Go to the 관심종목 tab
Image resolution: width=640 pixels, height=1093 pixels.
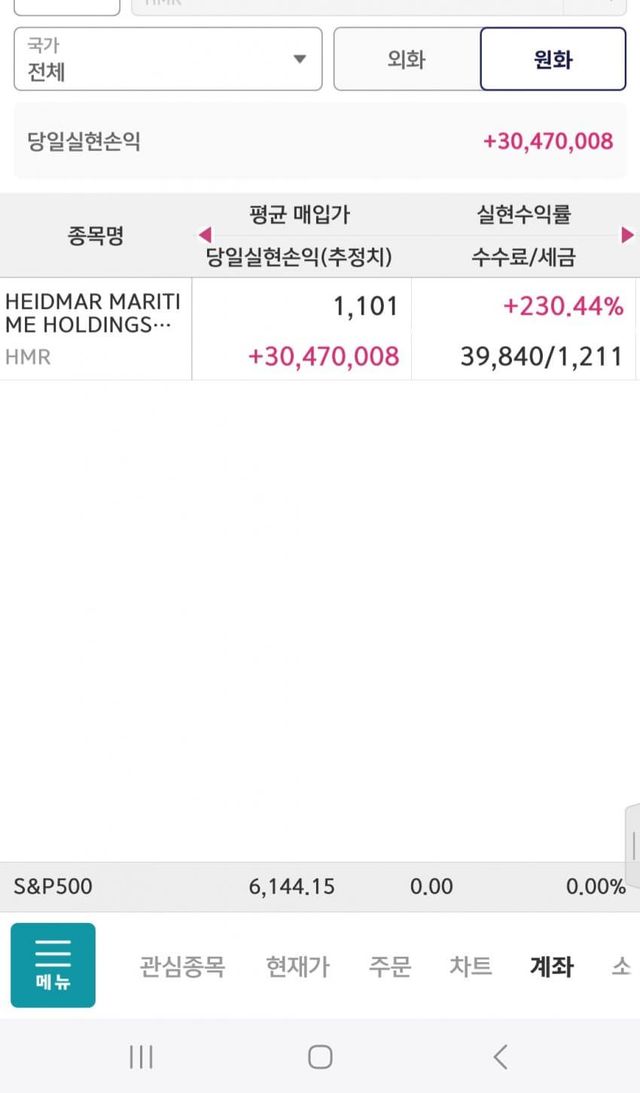182,967
